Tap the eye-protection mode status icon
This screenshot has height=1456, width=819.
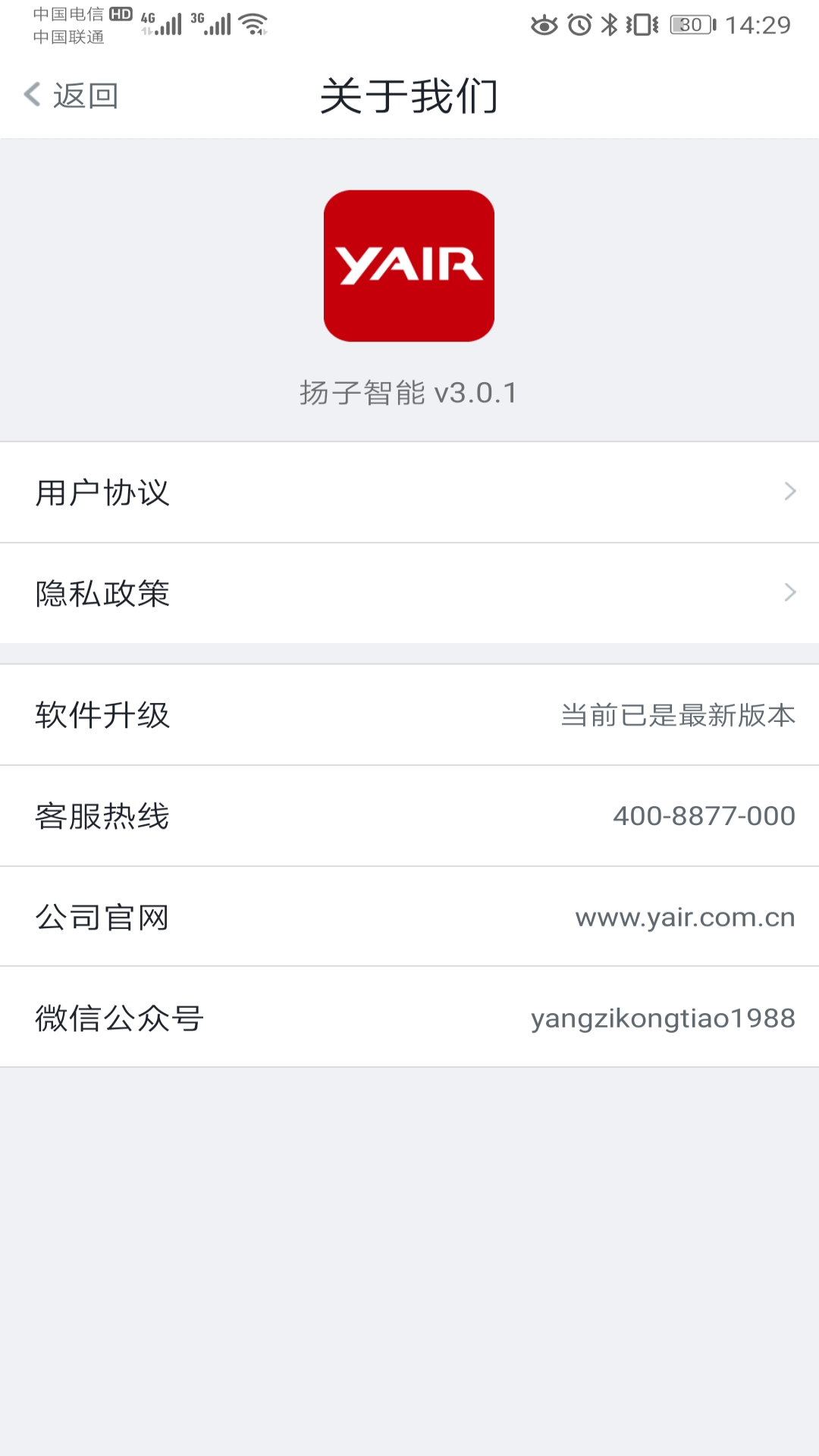click(x=543, y=23)
